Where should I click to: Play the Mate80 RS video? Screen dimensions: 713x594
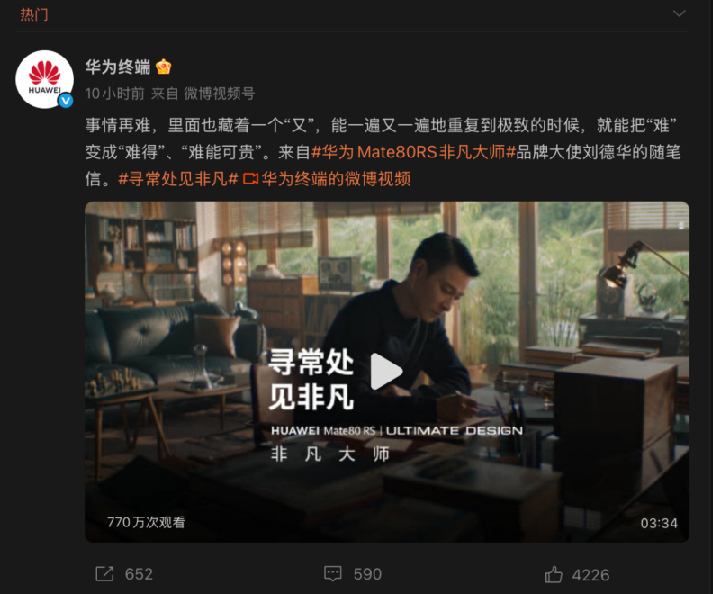[x=386, y=371]
